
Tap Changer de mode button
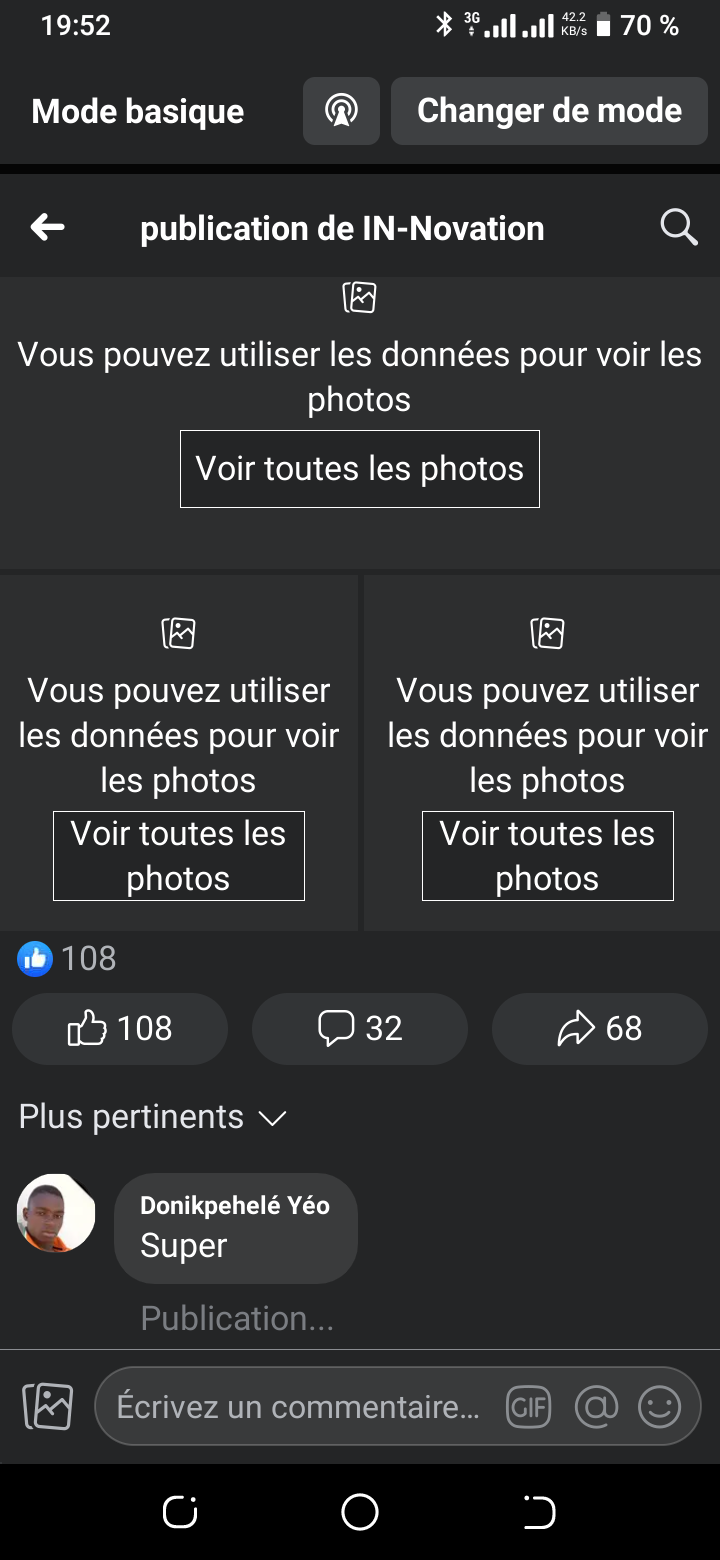tap(549, 111)
